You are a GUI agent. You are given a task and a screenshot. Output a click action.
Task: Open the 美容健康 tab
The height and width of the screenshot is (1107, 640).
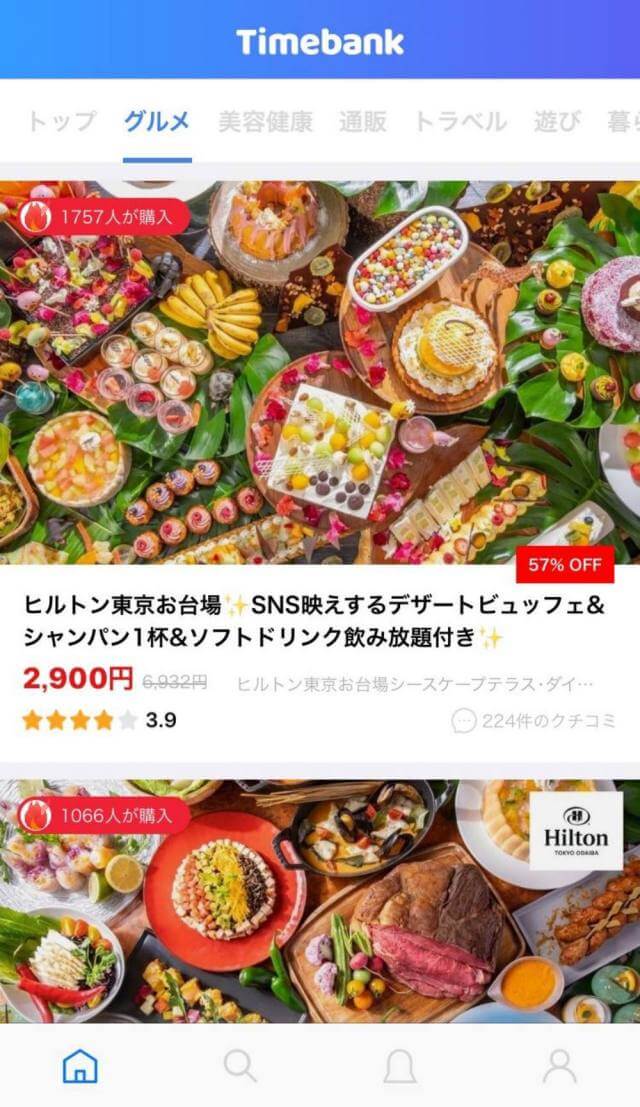click(x=265, y=121)
